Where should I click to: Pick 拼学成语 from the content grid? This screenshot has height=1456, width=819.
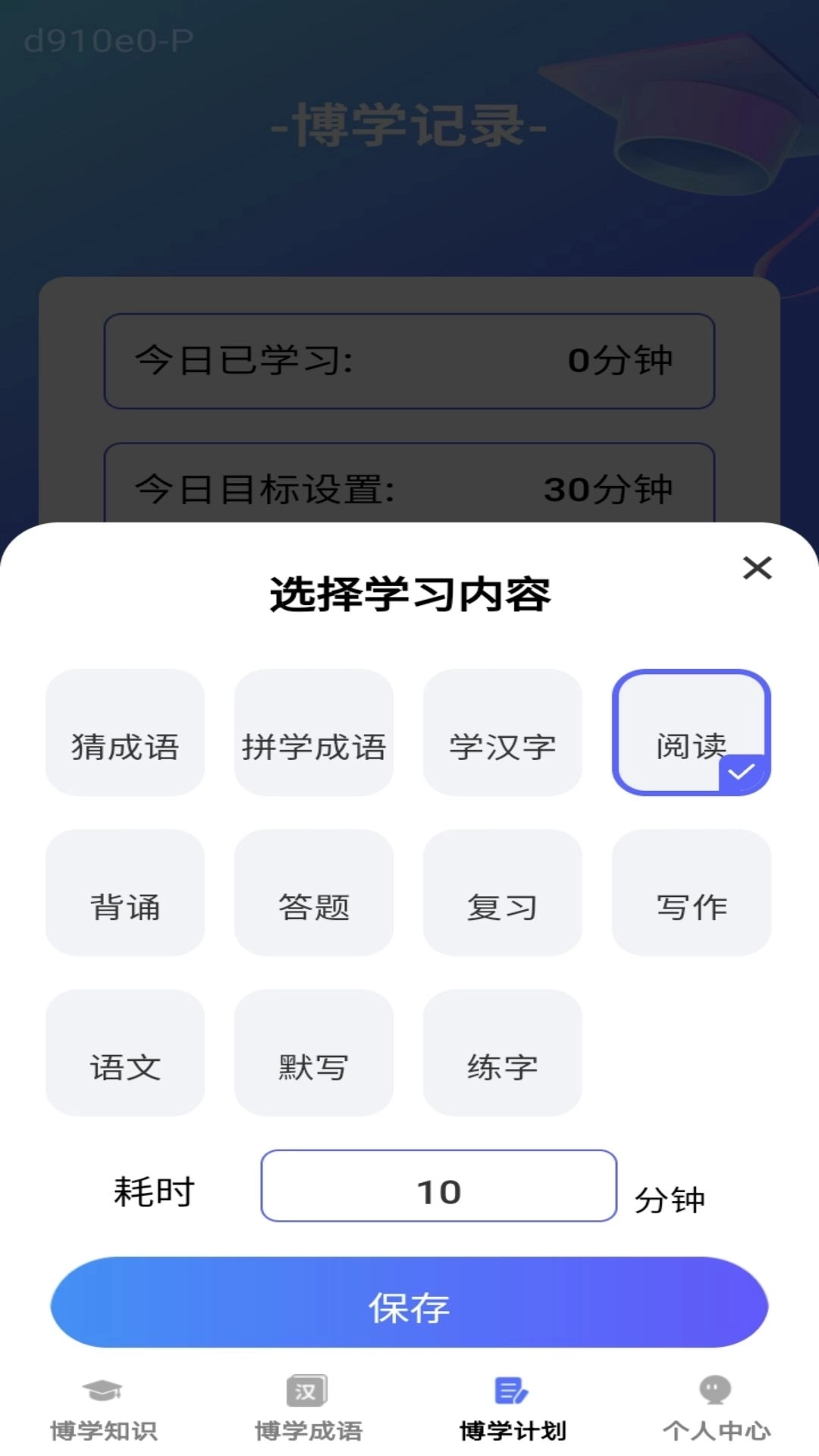(314, 732)
